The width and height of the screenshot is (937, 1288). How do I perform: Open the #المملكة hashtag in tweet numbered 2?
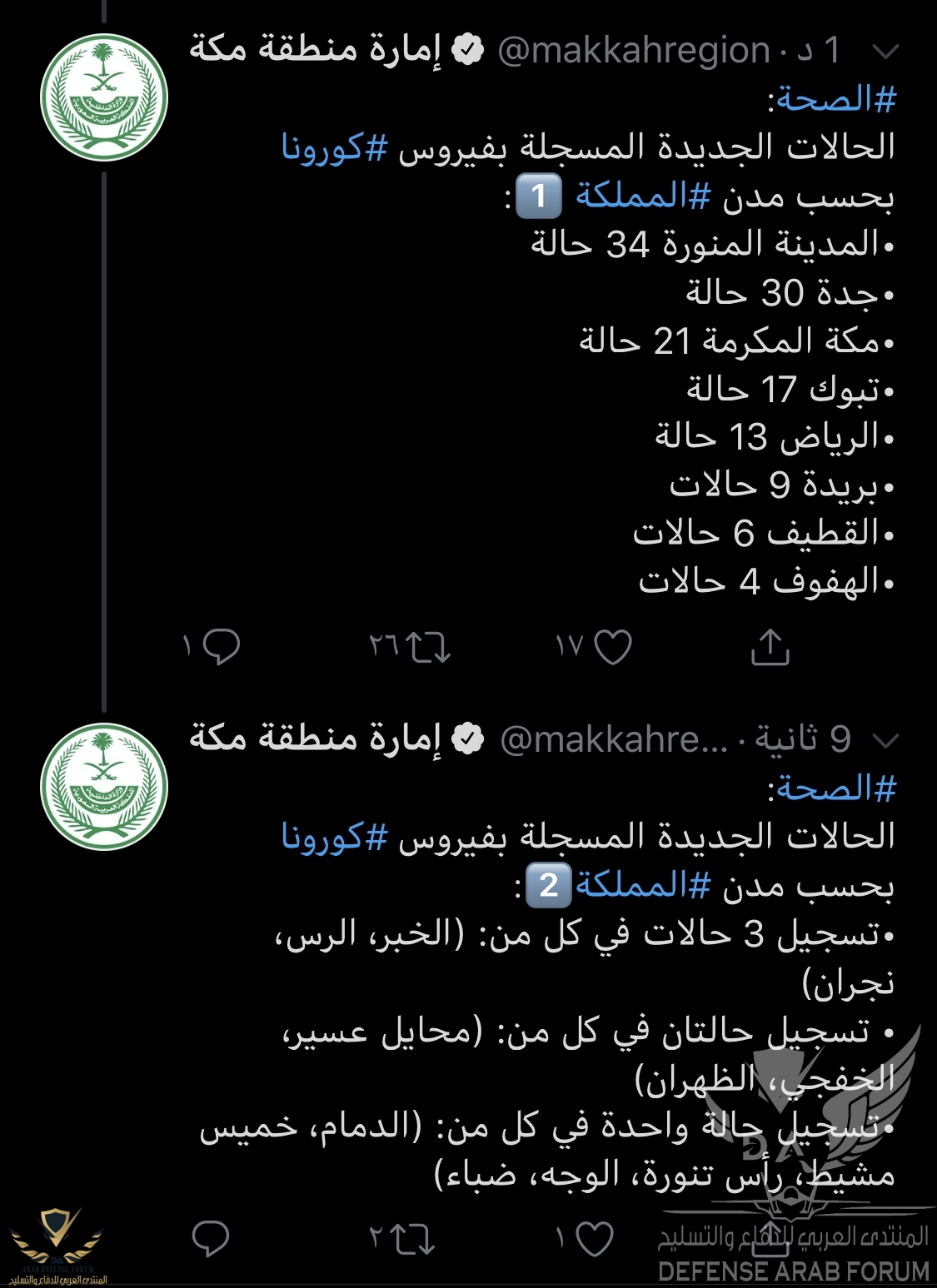pos(643,885)
